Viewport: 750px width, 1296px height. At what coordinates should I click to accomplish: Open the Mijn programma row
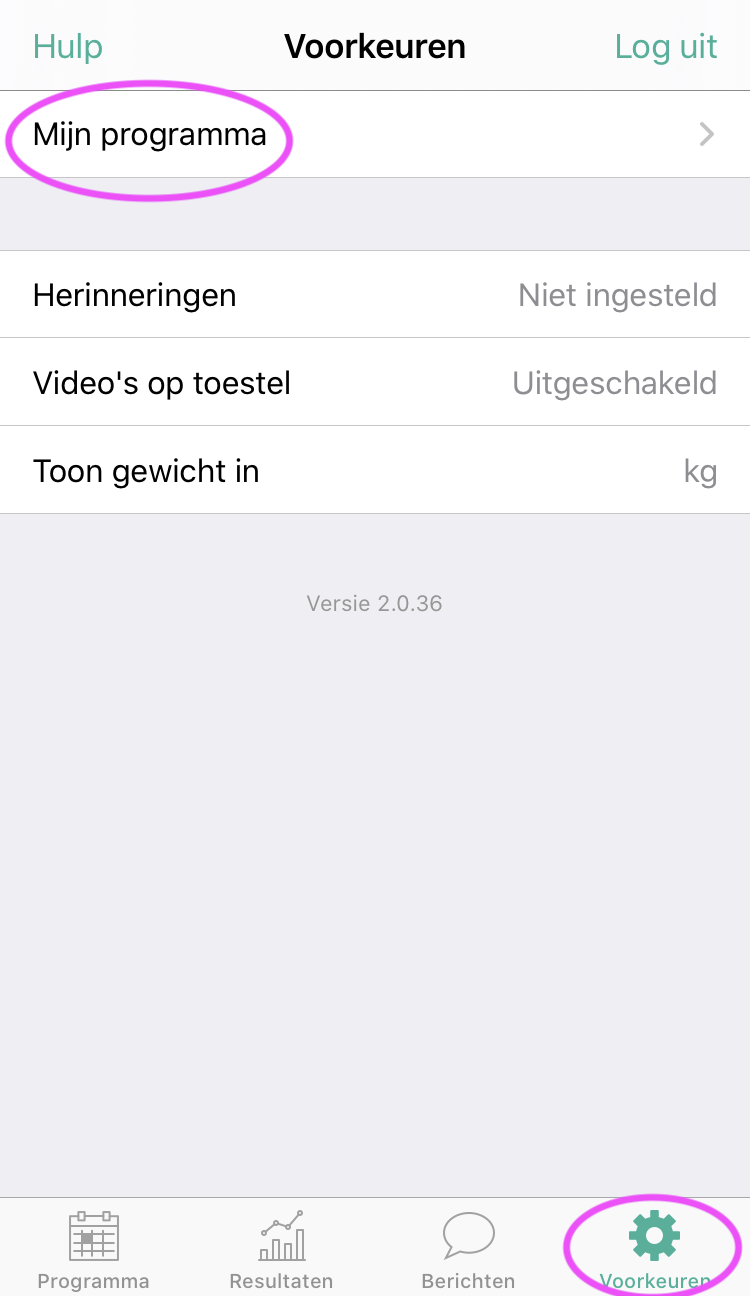click(375, 134)
